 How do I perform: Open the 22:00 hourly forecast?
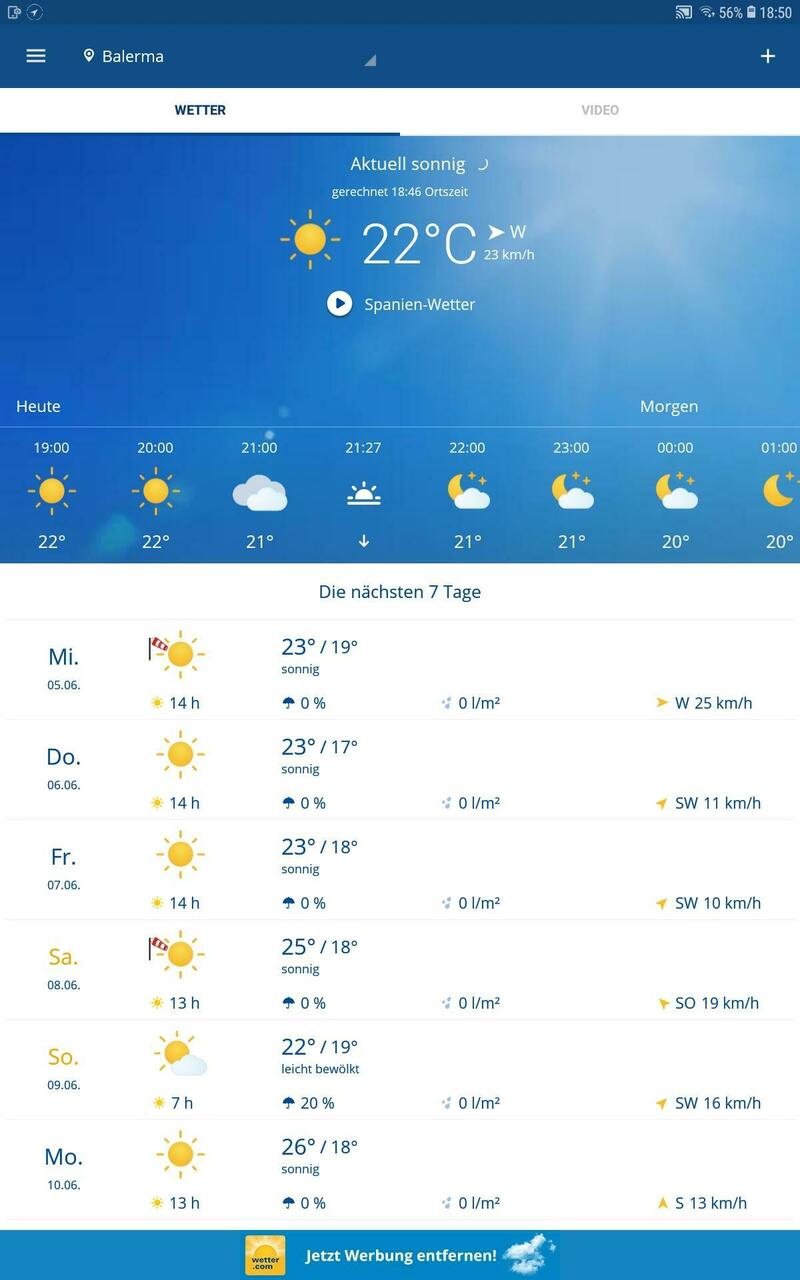(x=467, y=495)
